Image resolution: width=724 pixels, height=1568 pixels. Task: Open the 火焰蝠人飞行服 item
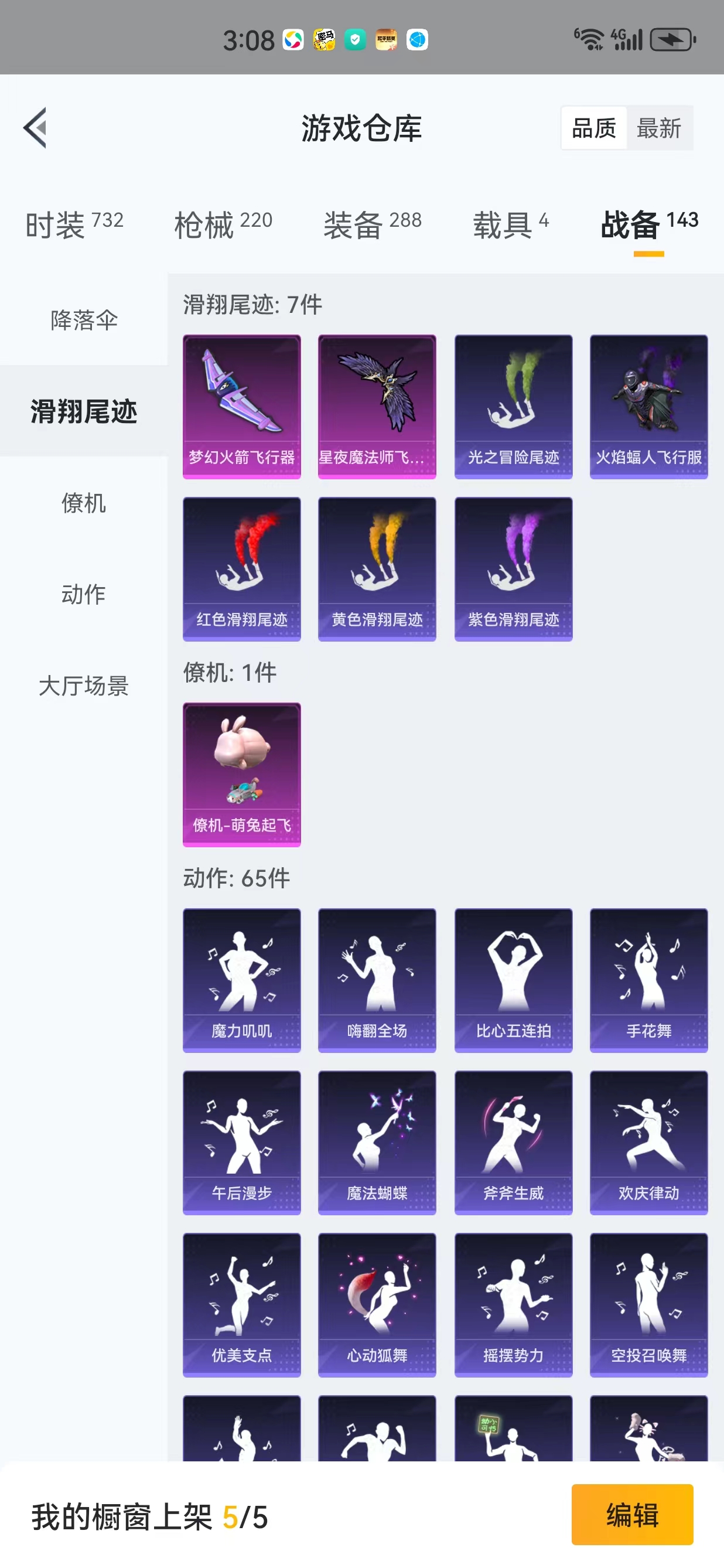pos(648,407)
